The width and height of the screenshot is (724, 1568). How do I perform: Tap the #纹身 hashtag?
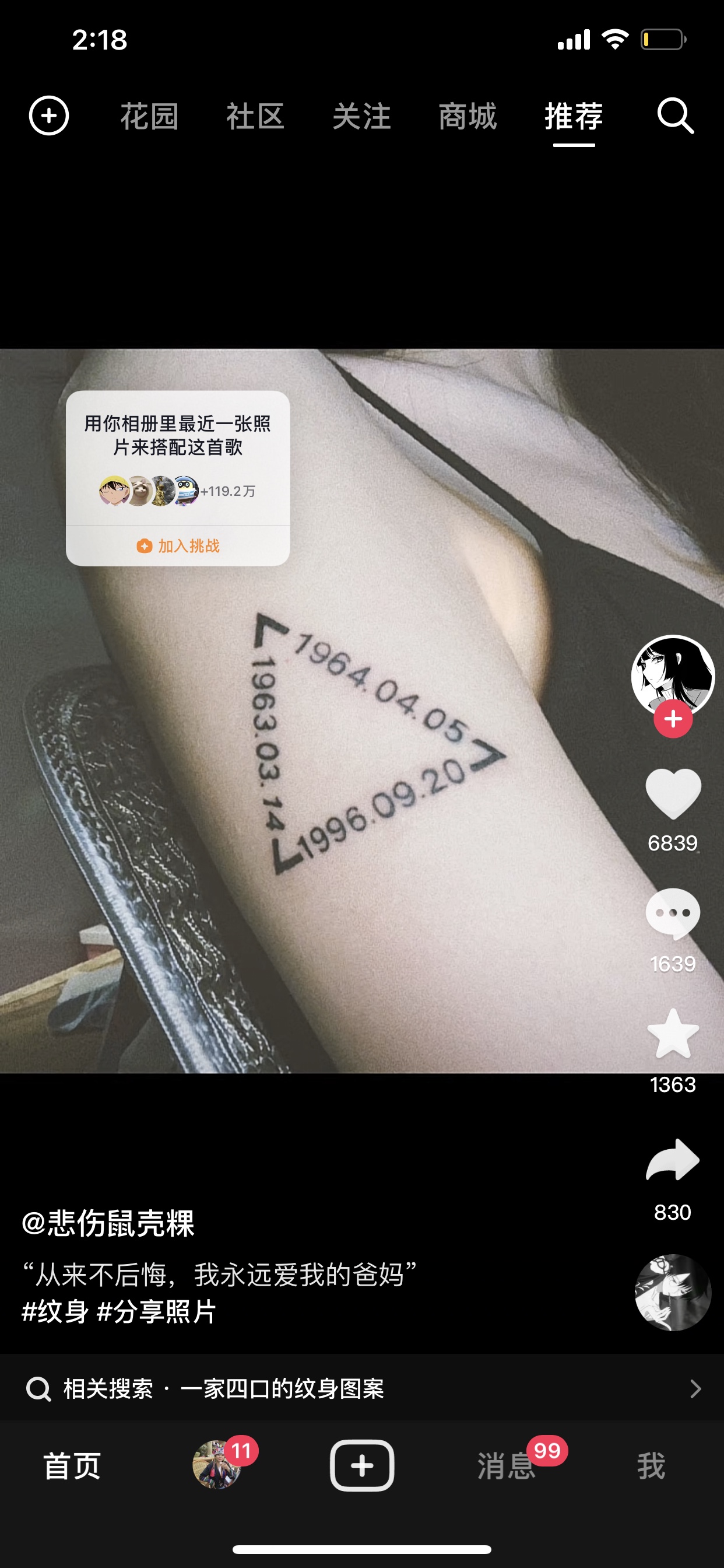(55, 1311)
